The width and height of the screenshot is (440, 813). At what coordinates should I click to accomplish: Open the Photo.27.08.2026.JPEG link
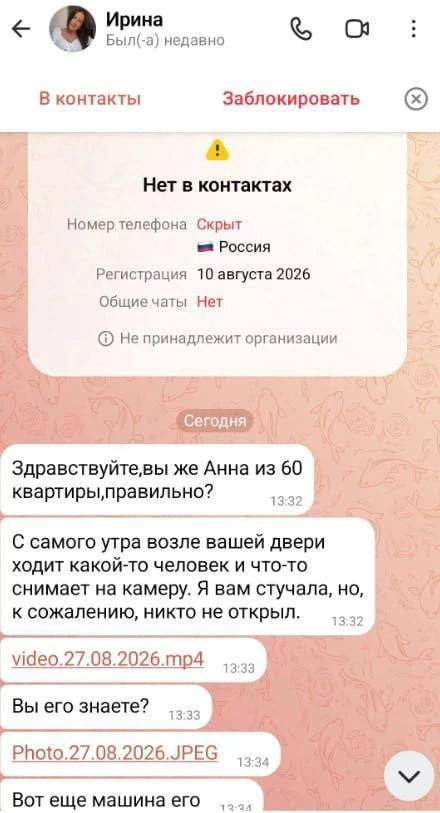[x=115, y=752]
